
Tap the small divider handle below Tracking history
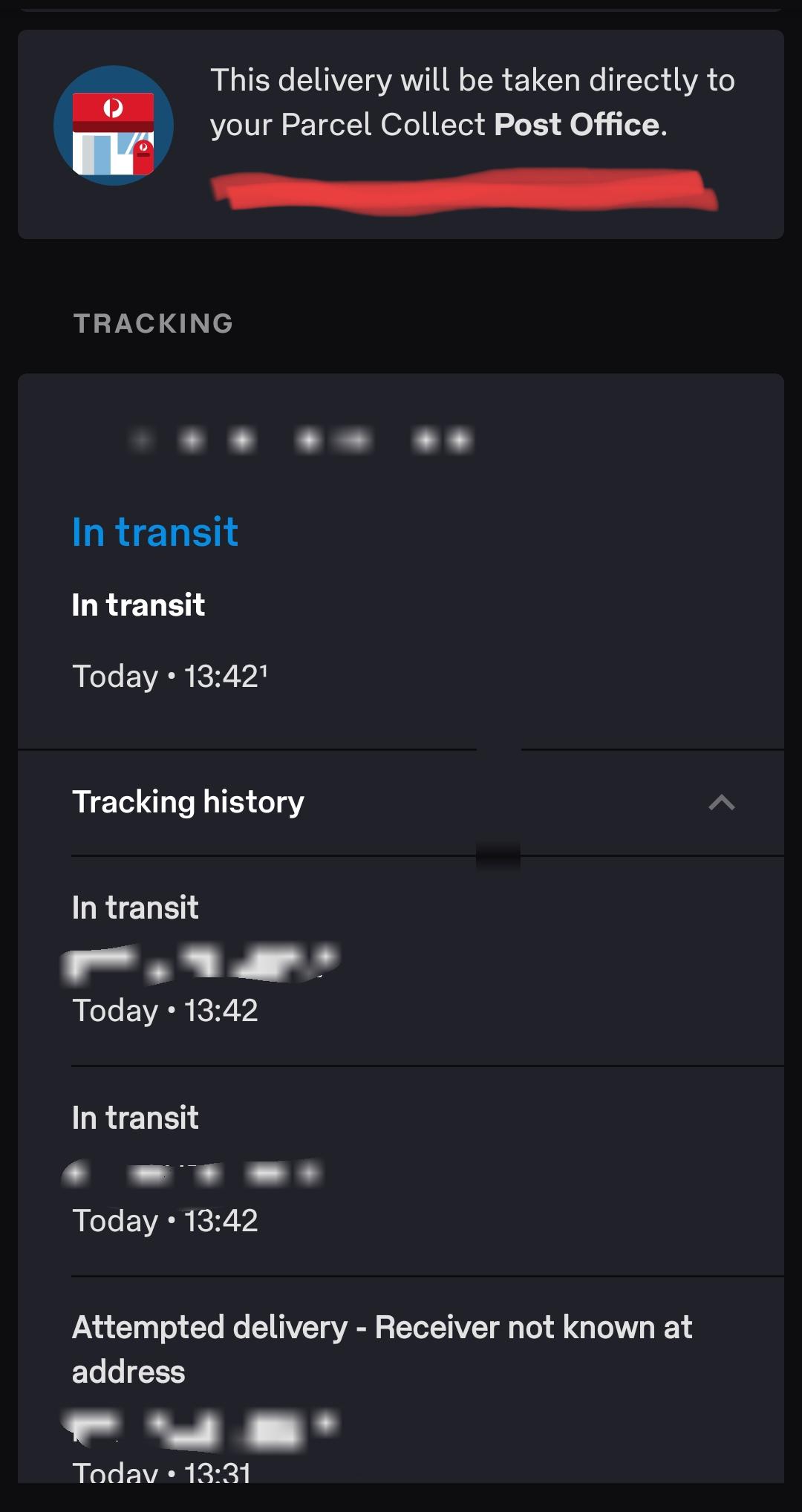499,856
